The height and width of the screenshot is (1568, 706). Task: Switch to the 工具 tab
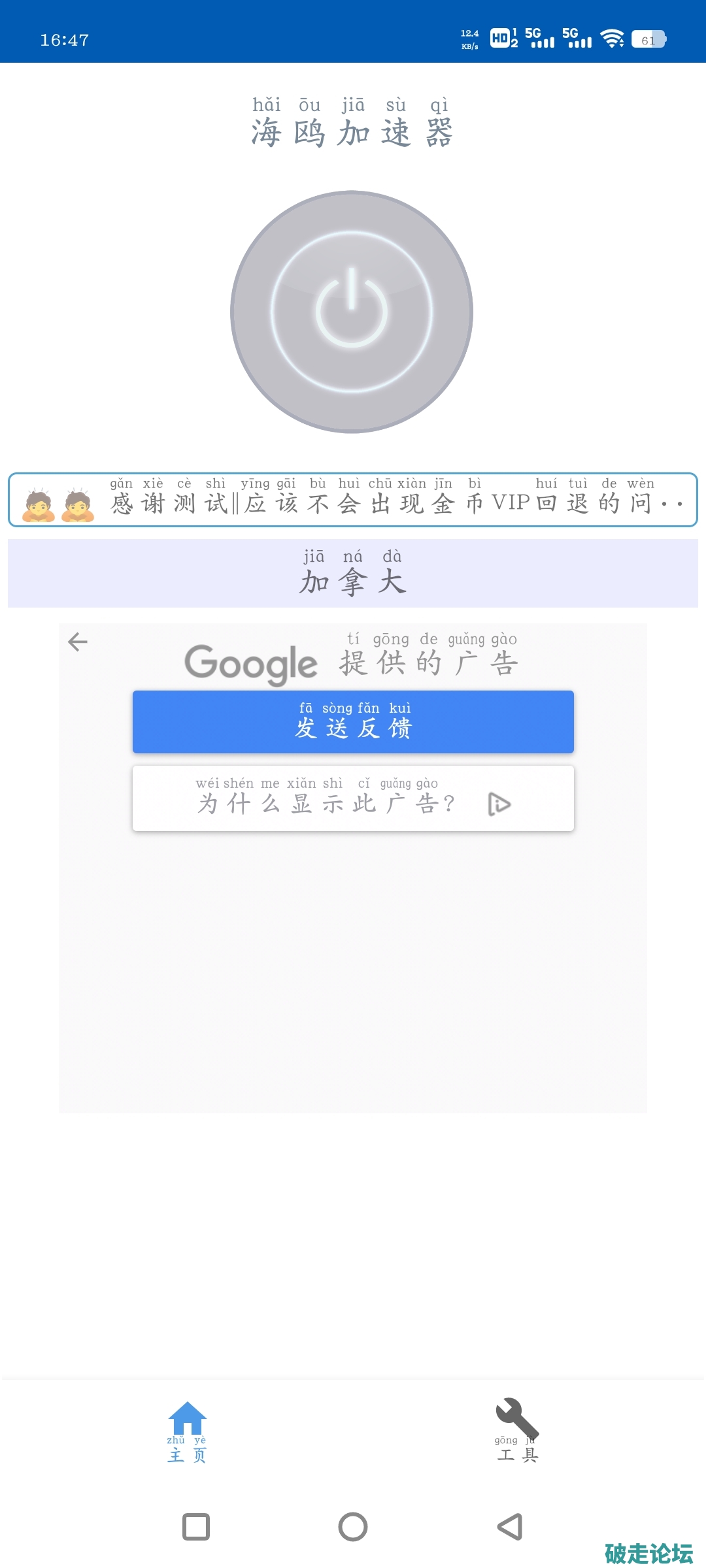(517, 1431)
